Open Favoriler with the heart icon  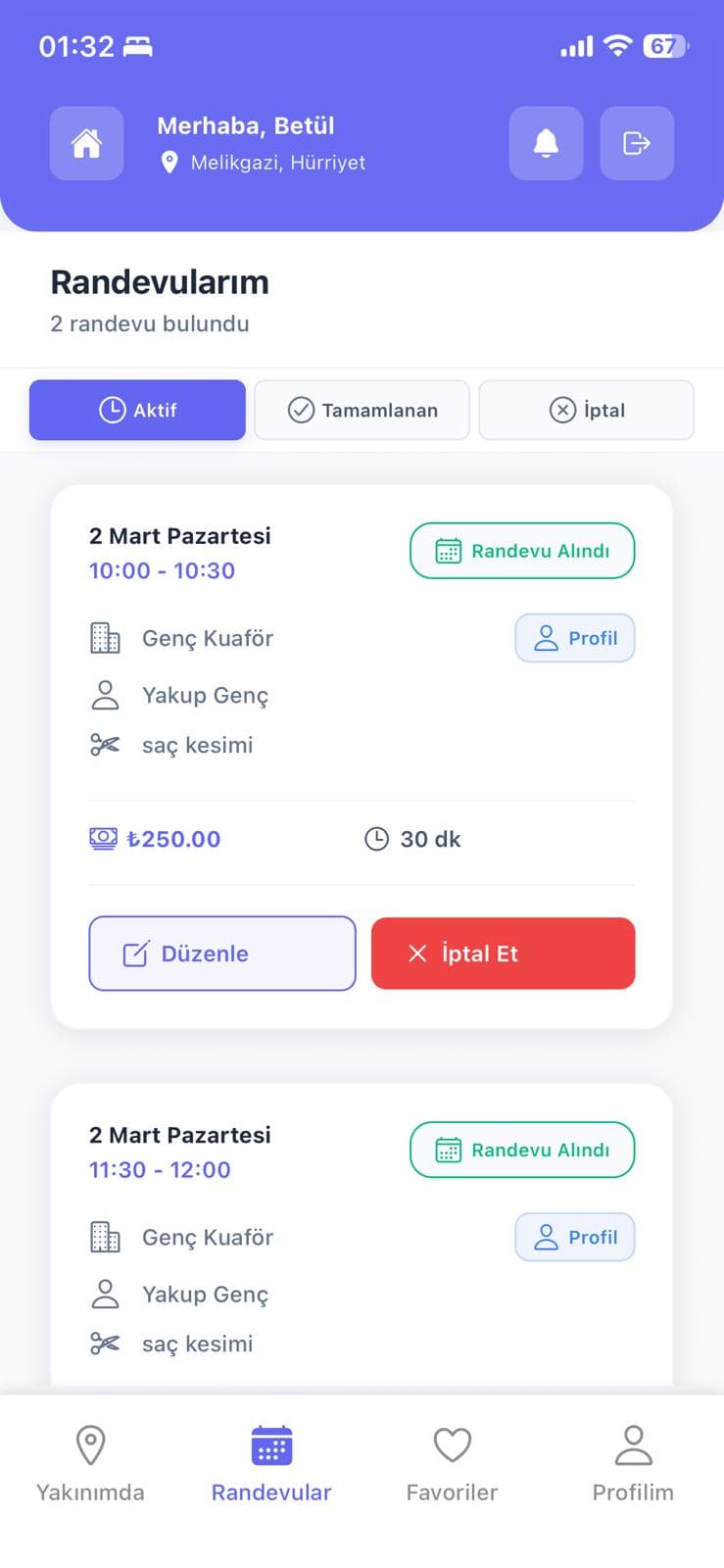pos(452,1445)
